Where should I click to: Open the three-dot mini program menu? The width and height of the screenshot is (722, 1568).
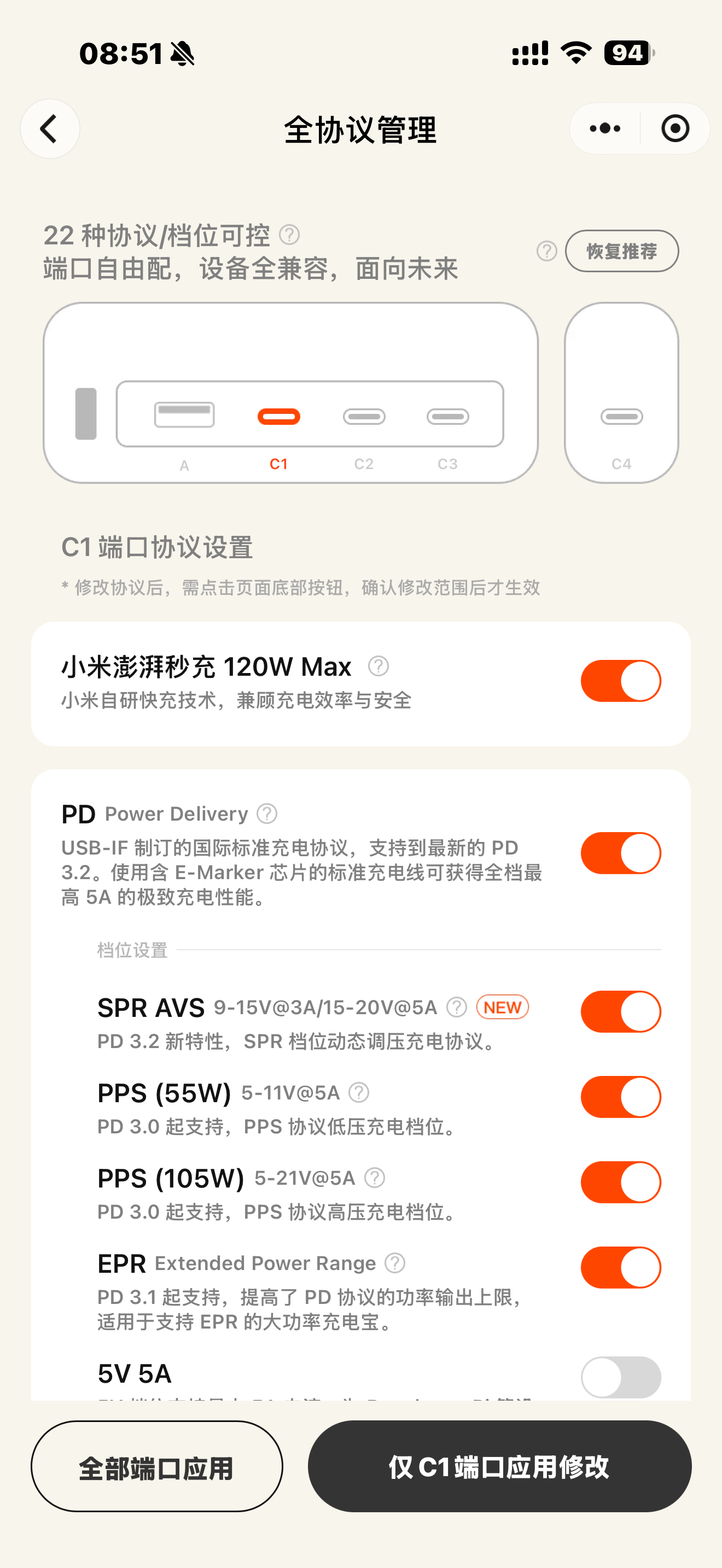coord(605,128)
